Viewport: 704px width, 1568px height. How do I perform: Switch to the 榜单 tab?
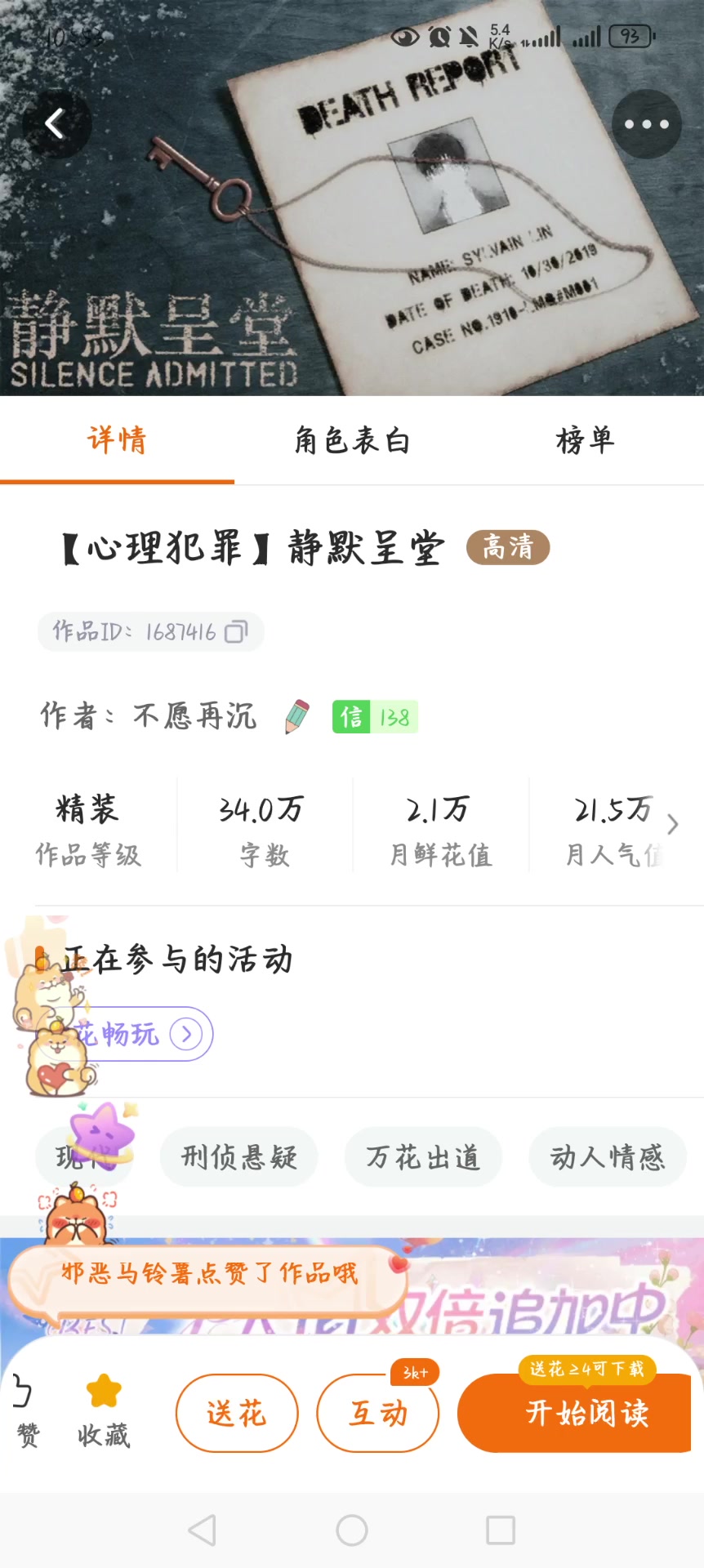(x=585, y=441)
